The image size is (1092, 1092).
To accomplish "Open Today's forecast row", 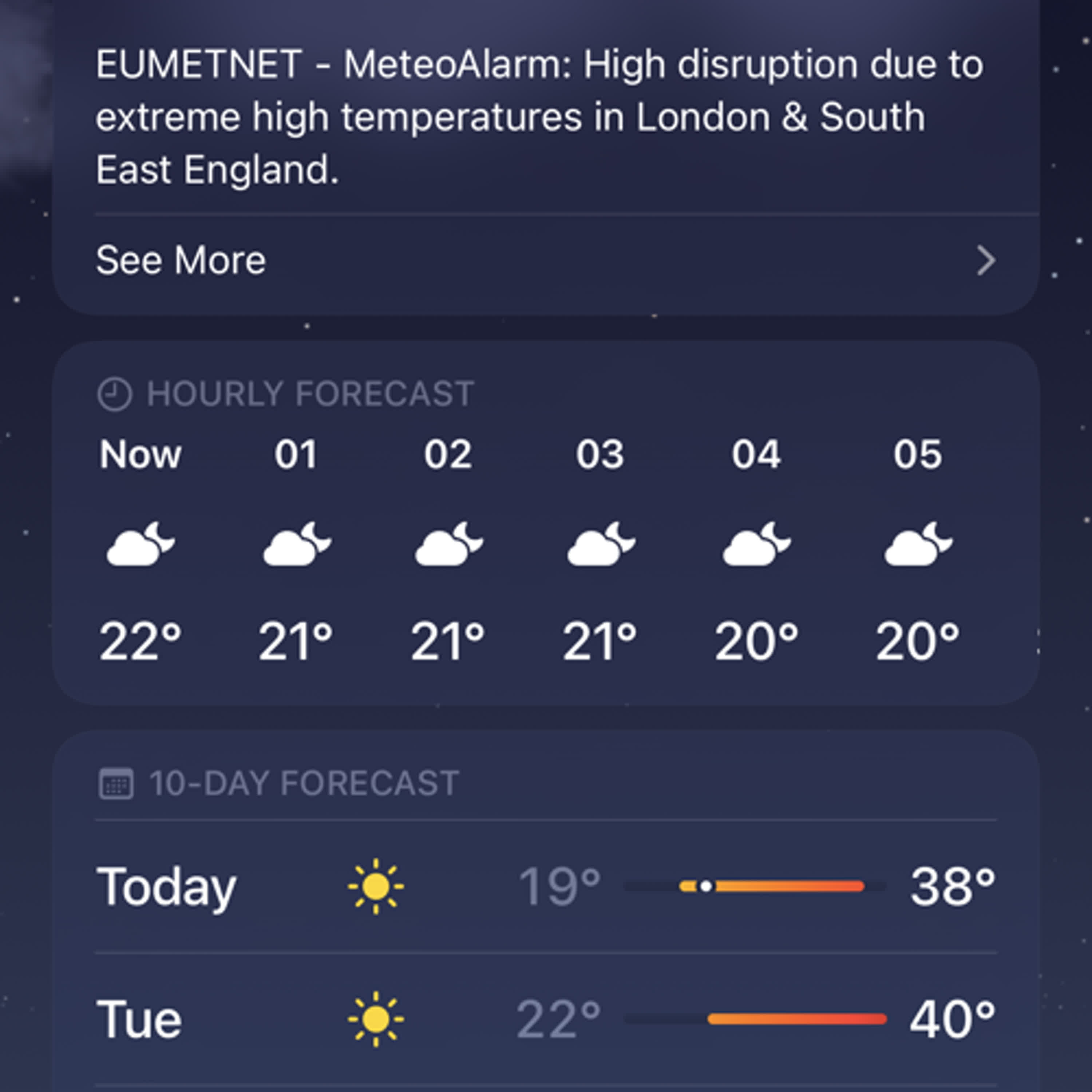I will pyautogui.click(x=545, y=886).
